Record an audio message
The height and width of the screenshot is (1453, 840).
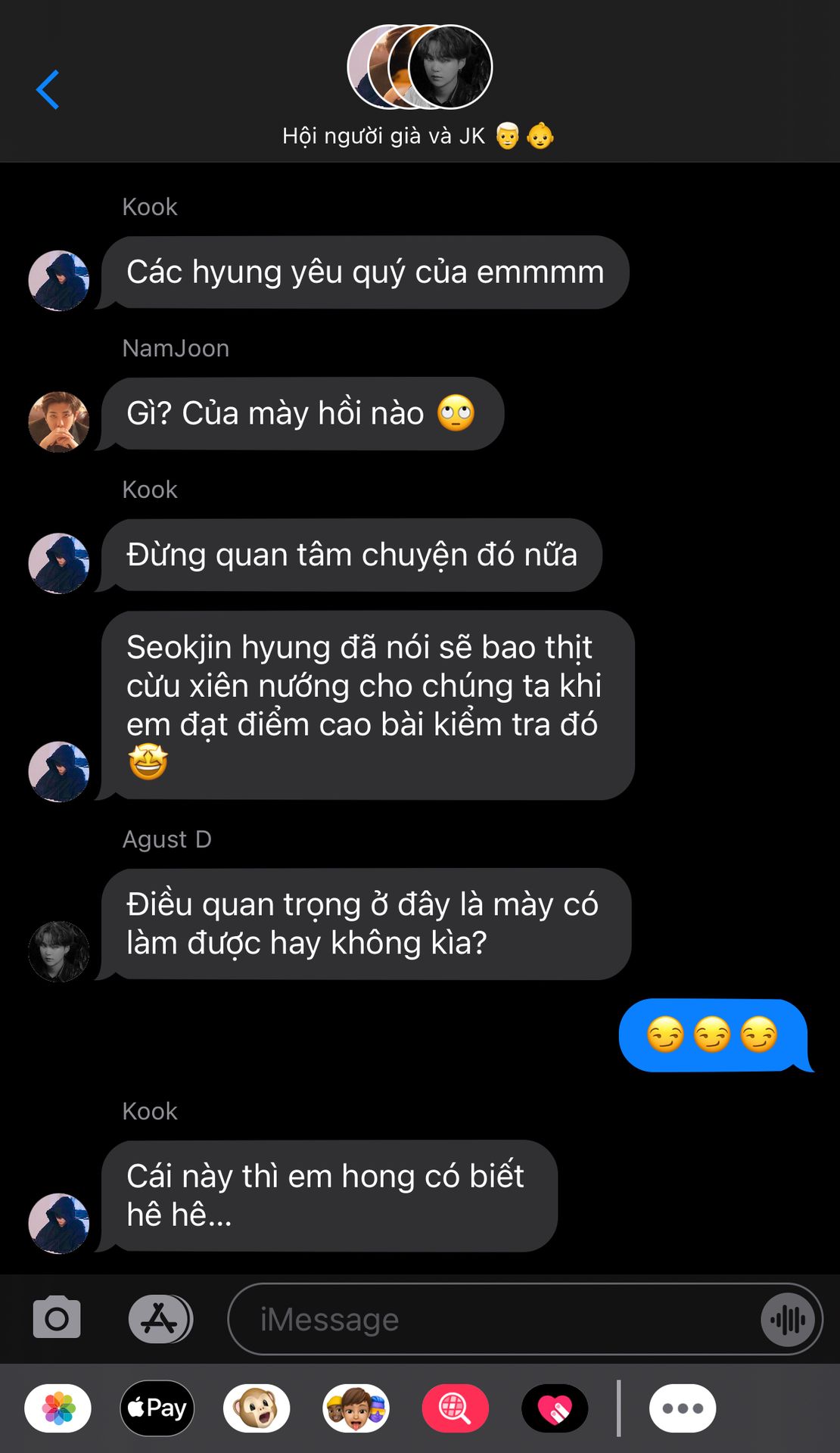[788, 1320]
